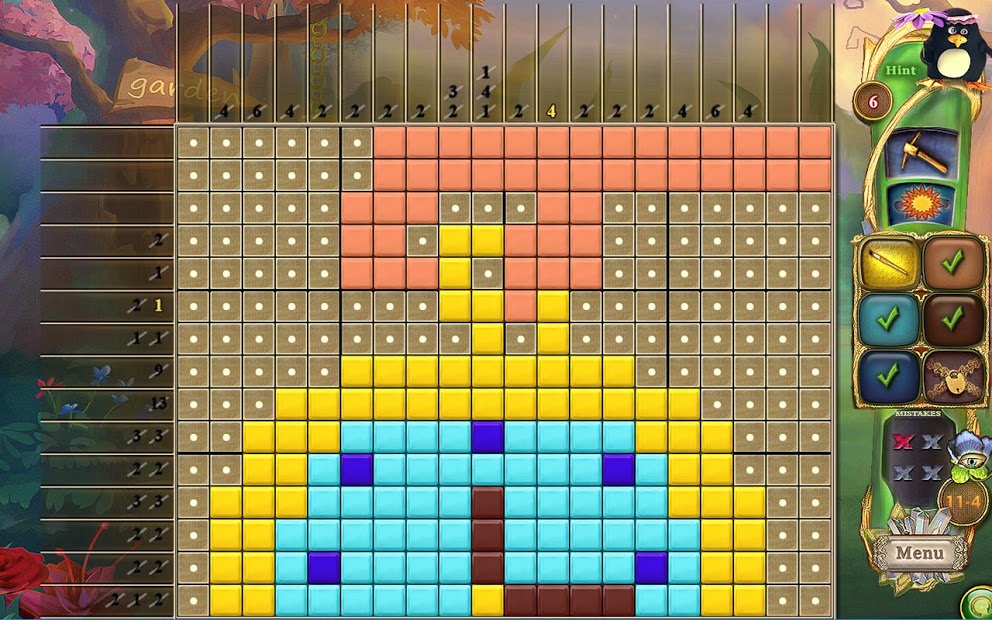Select the light brown paint color
Screen dimensions: 992x620
[950, 263]
